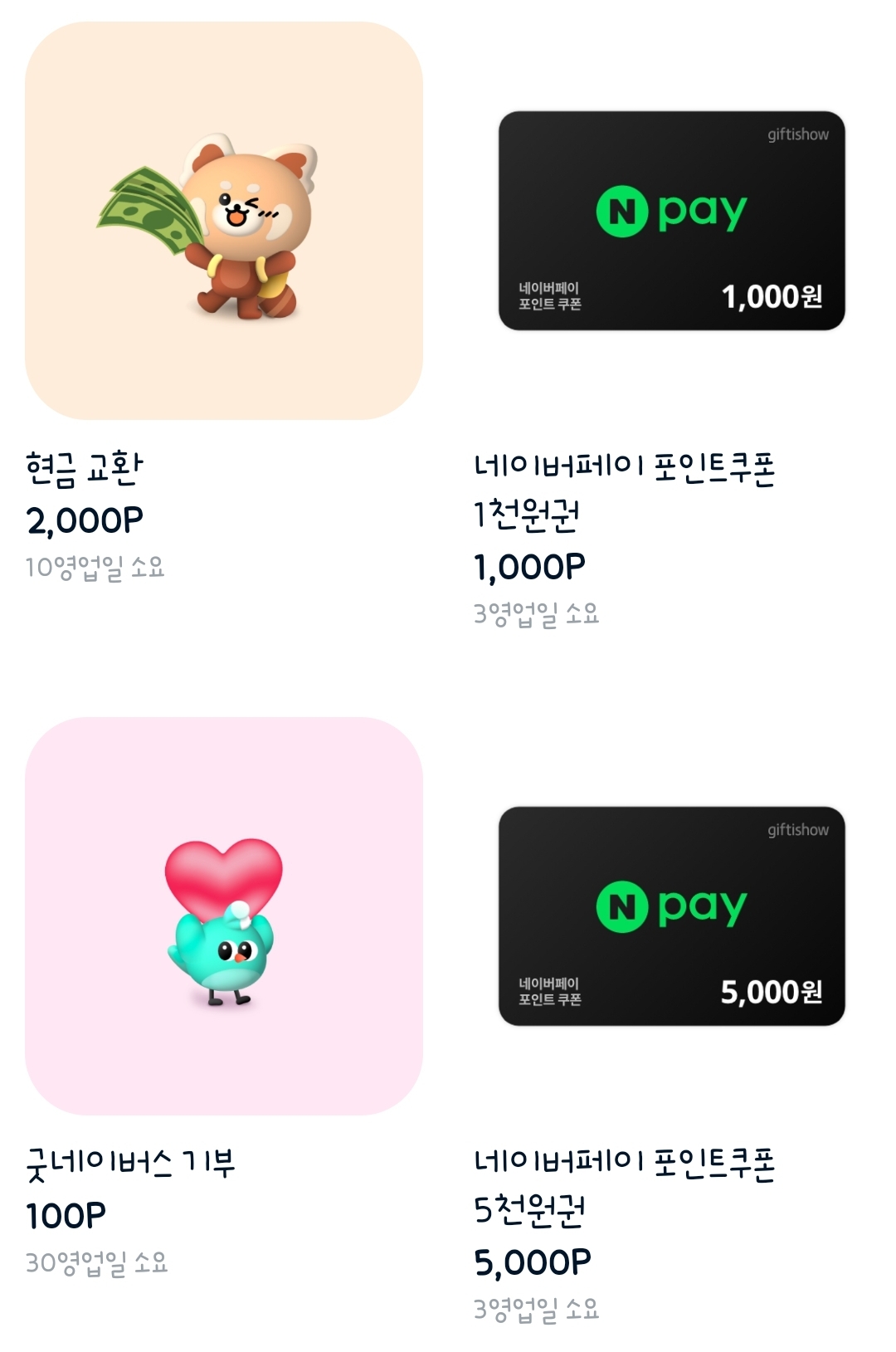Click the money bills held by the red panda
Viewport: 896px width, 1352px height.
click(x=149, y=207)
